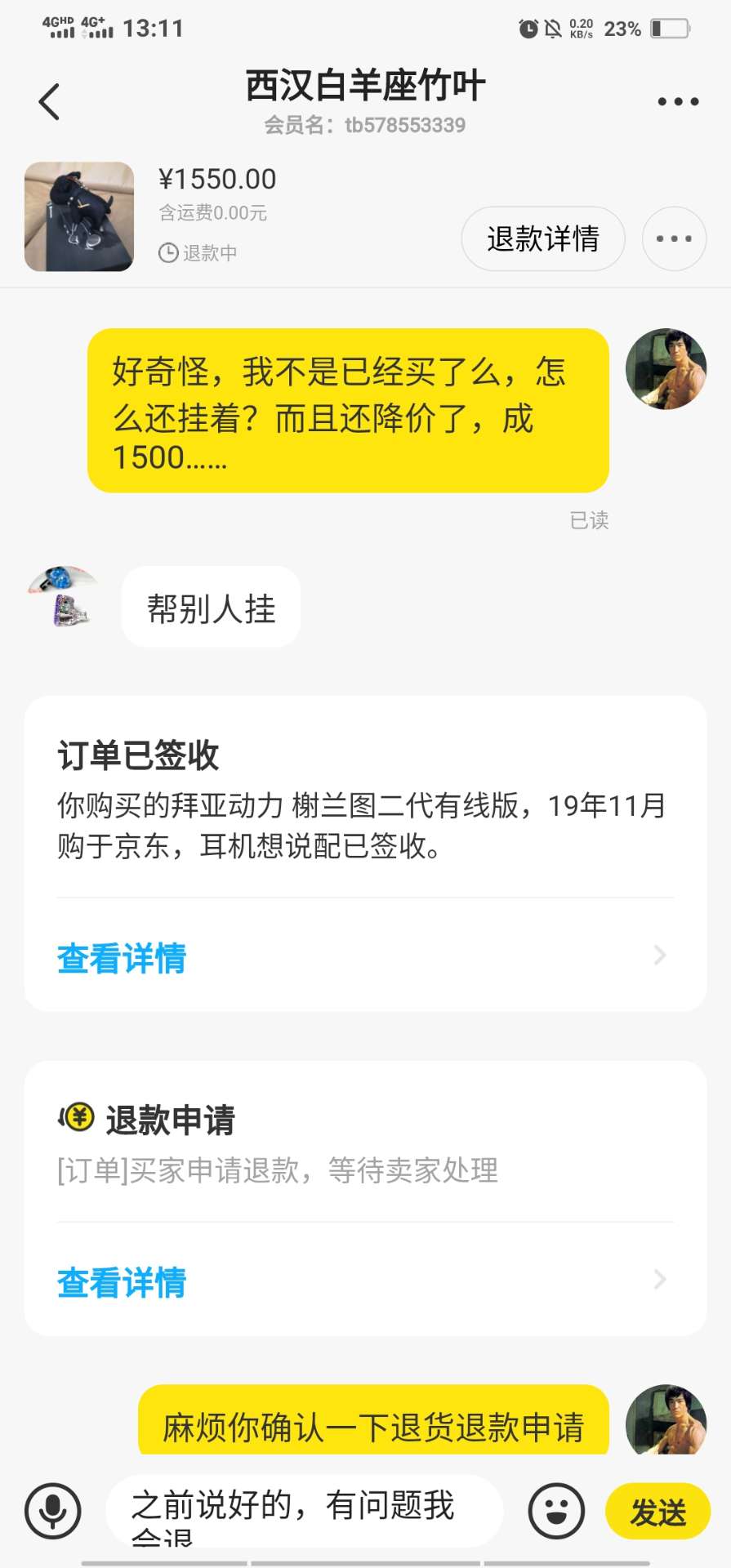
Task: Open the chat overflow menu in header
Action: 678,102
